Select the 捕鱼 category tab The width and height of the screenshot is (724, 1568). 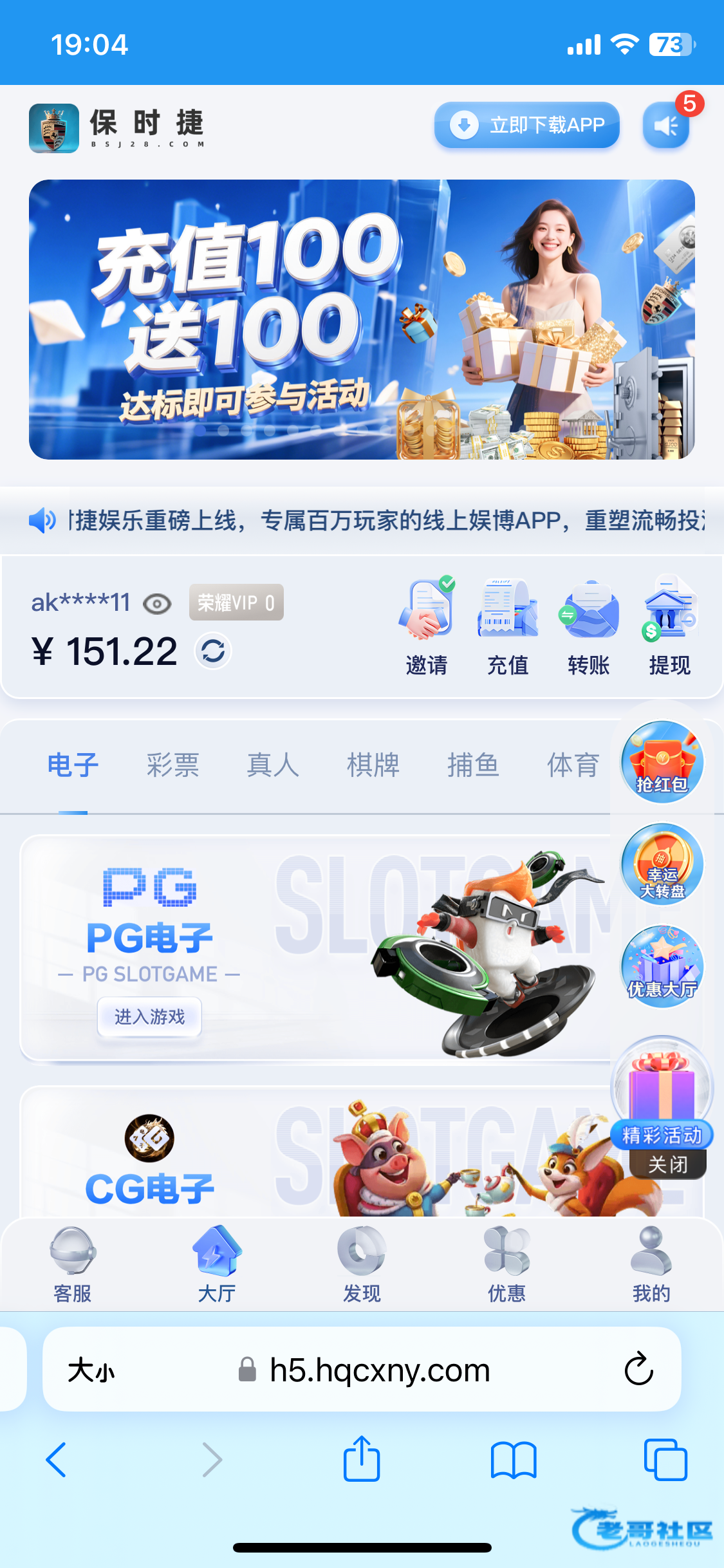coord(473,765)
